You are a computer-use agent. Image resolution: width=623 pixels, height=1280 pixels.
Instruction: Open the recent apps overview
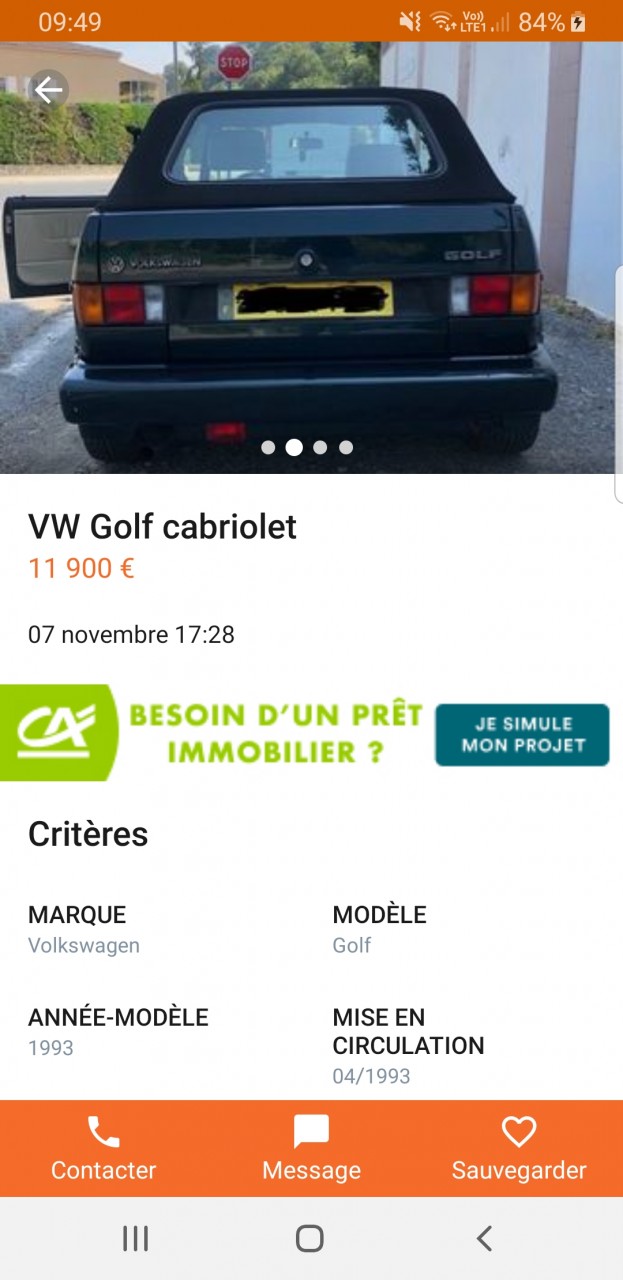pos(135,1239)
